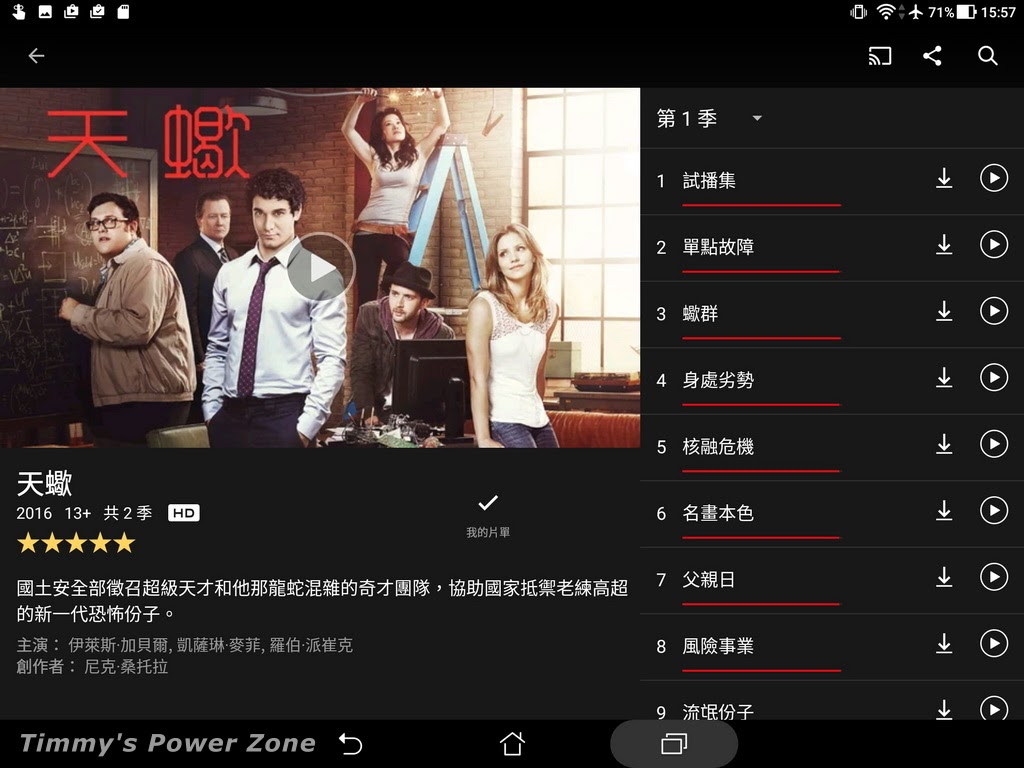Open the recent apps overview
Viewport: 1024px width, 768px height.
[674, 744]
